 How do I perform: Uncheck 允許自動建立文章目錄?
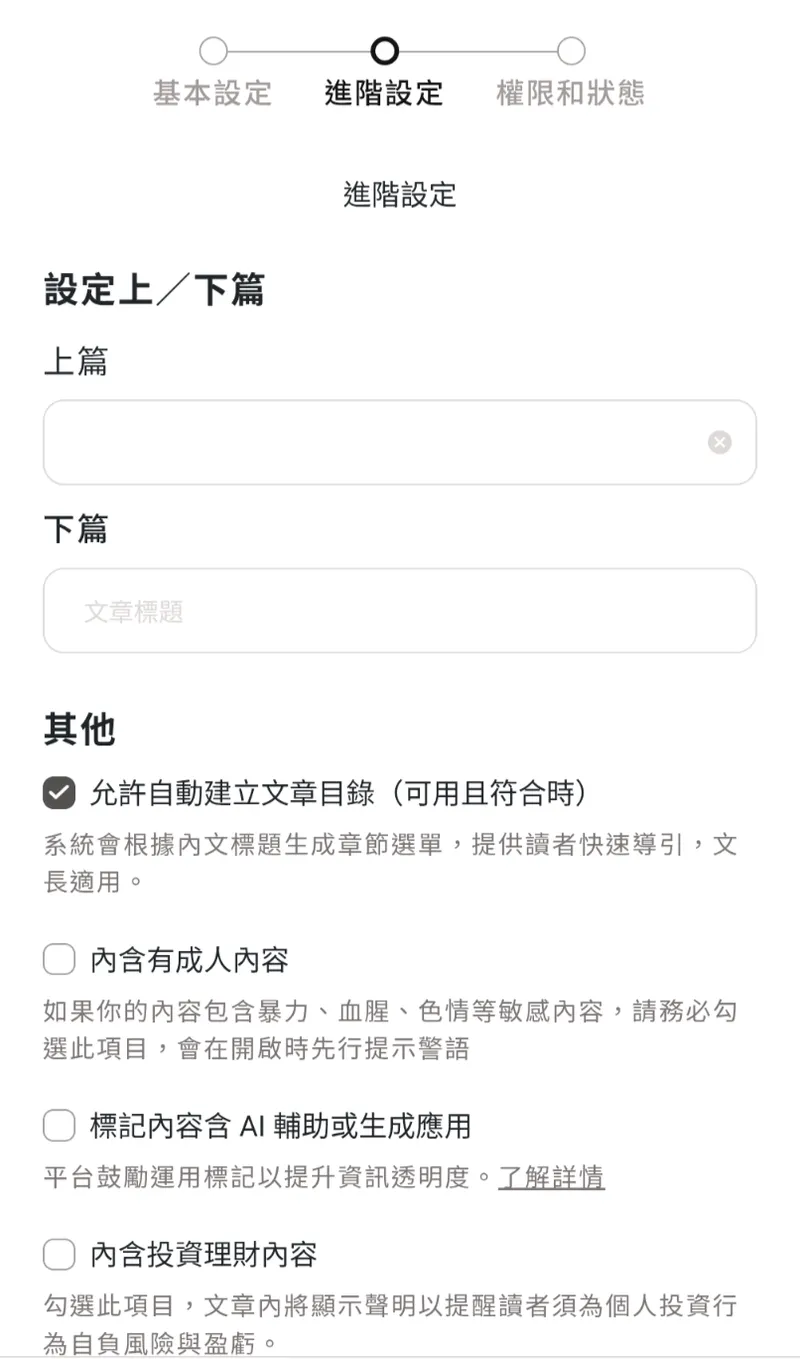coord(60,794)
